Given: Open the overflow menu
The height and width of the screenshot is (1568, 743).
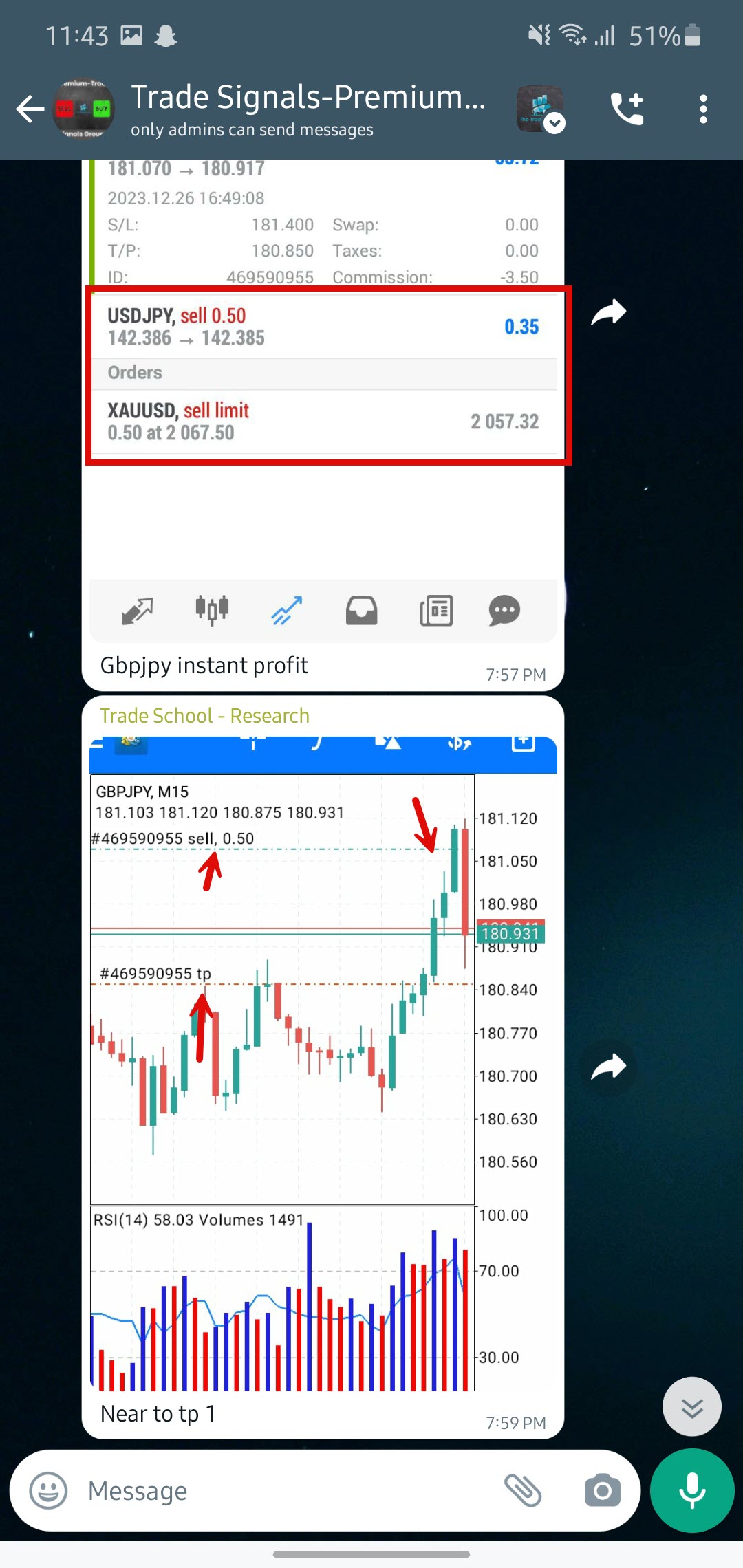Looking at the screenshot, I should [702, 109].
